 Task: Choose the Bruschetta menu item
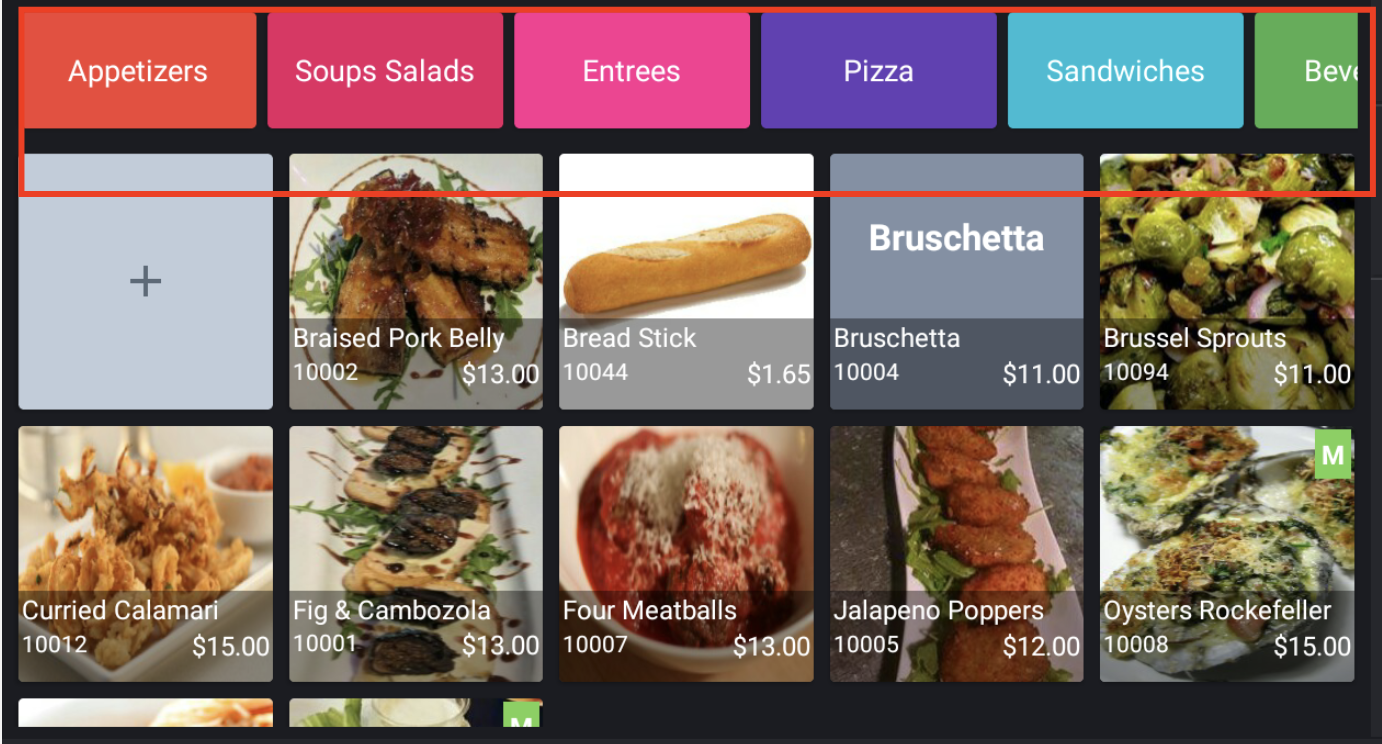tap(956, 282)
